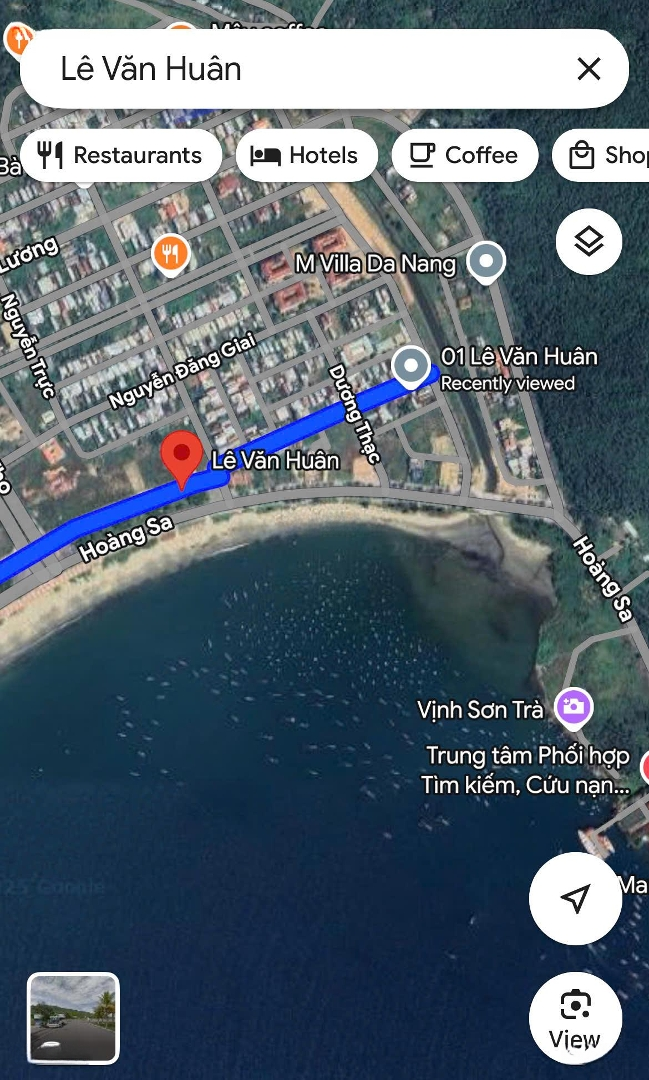This screenshot has width=649, height=1080.
Task: Tap the orange restaurant map pin
Action: 171,254
